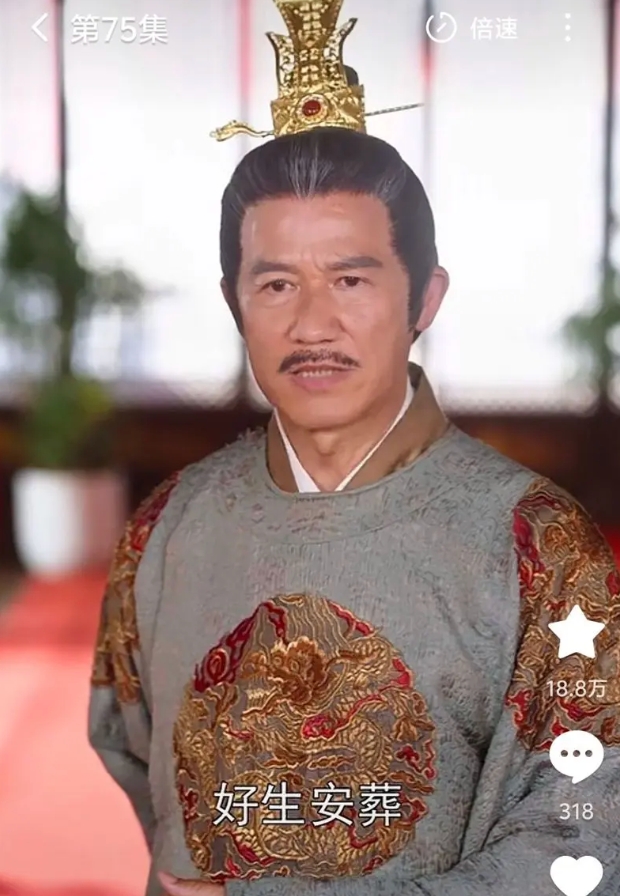Favorite this episode with the star
The width and height of the screenshot is (620, 896).
[x=576, y=634]
